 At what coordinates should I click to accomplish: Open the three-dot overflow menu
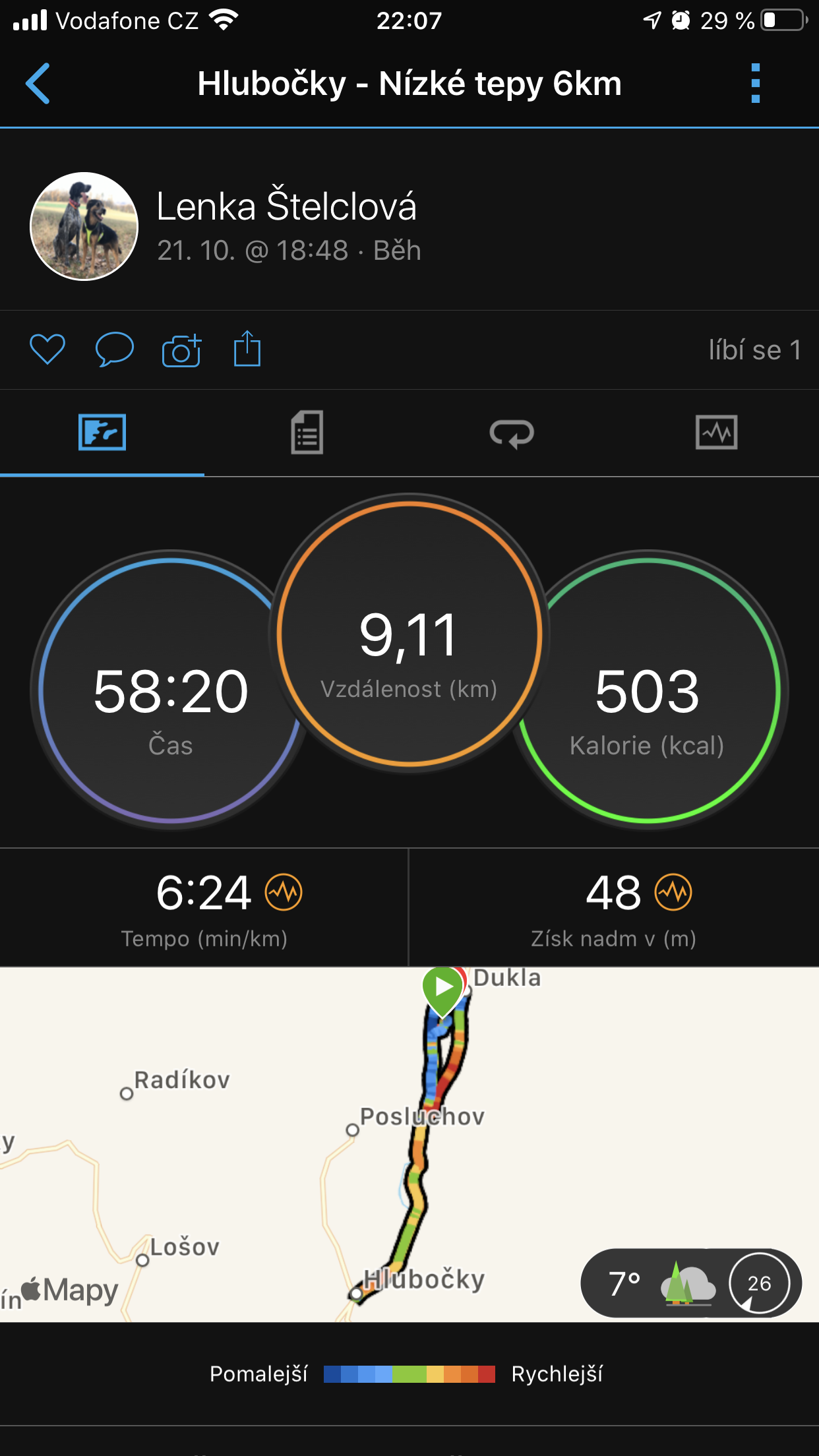(756, 84)
